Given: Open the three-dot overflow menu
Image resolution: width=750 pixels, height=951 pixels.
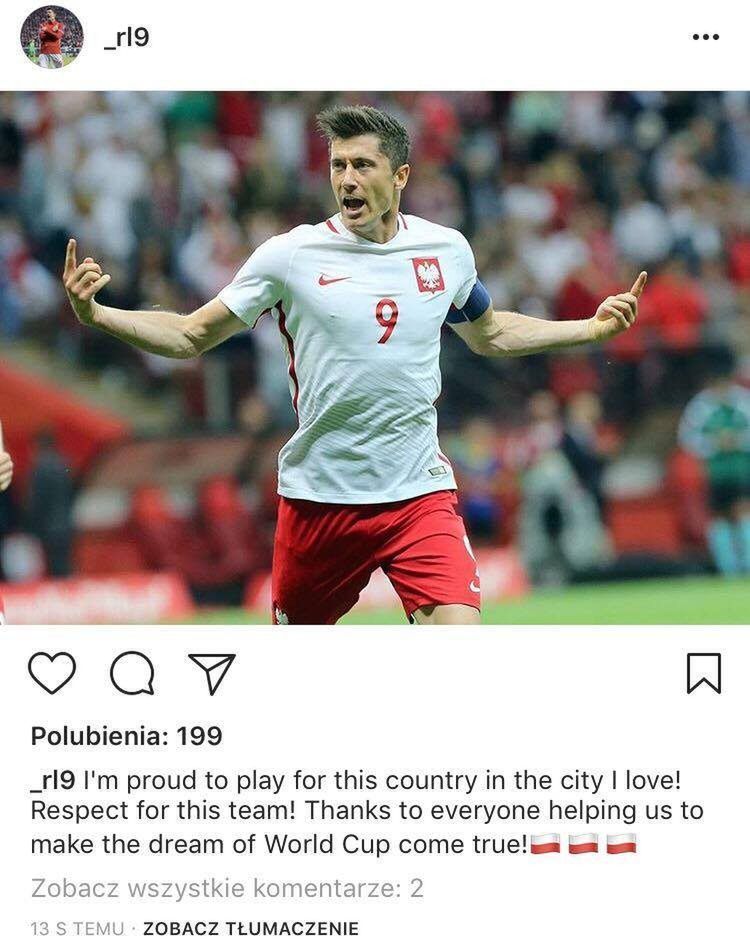Looking at the screenshot, I should tap(705, 37).
